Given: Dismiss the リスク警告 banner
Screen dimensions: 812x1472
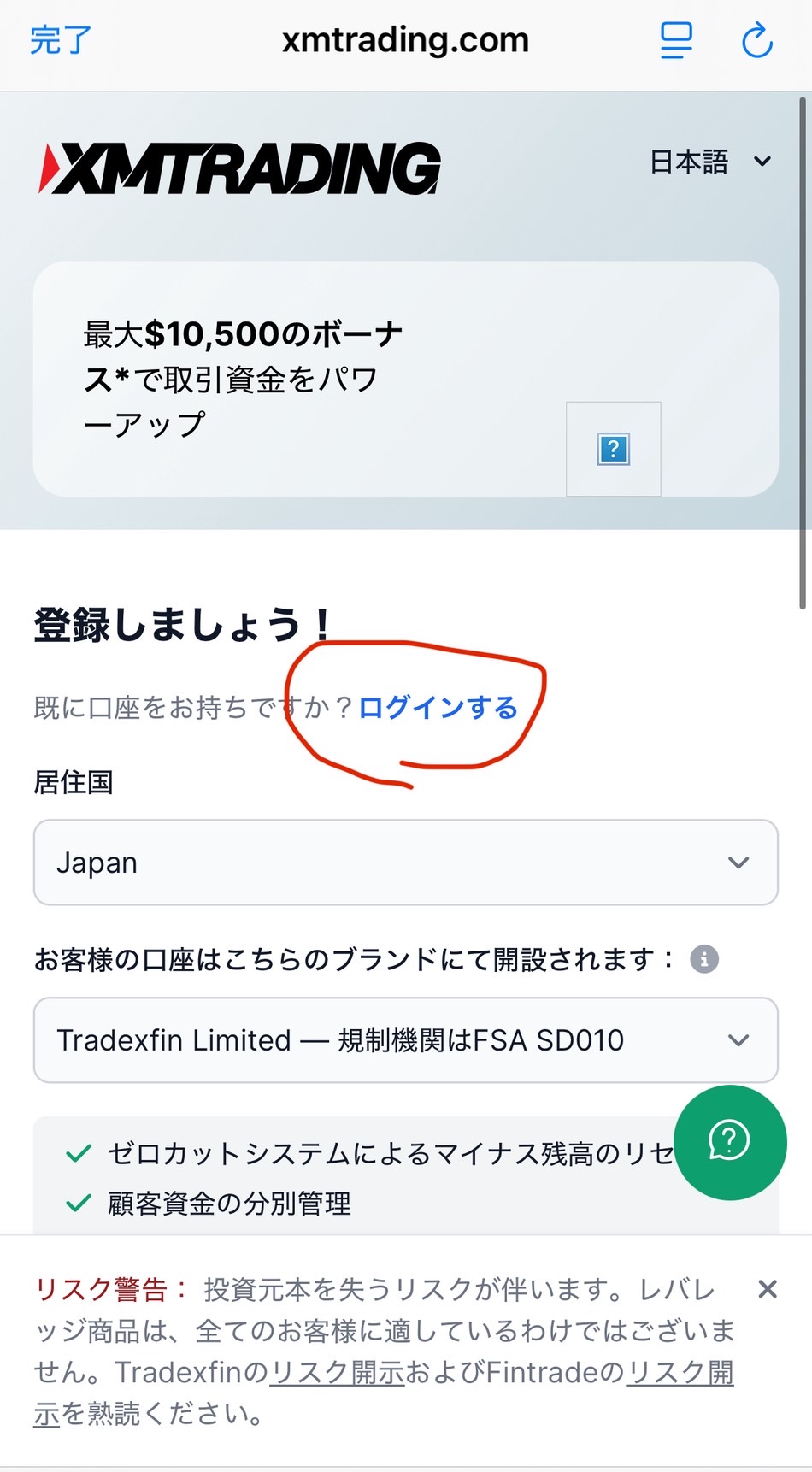Looking at the screenshot, I should point(768,1289).
